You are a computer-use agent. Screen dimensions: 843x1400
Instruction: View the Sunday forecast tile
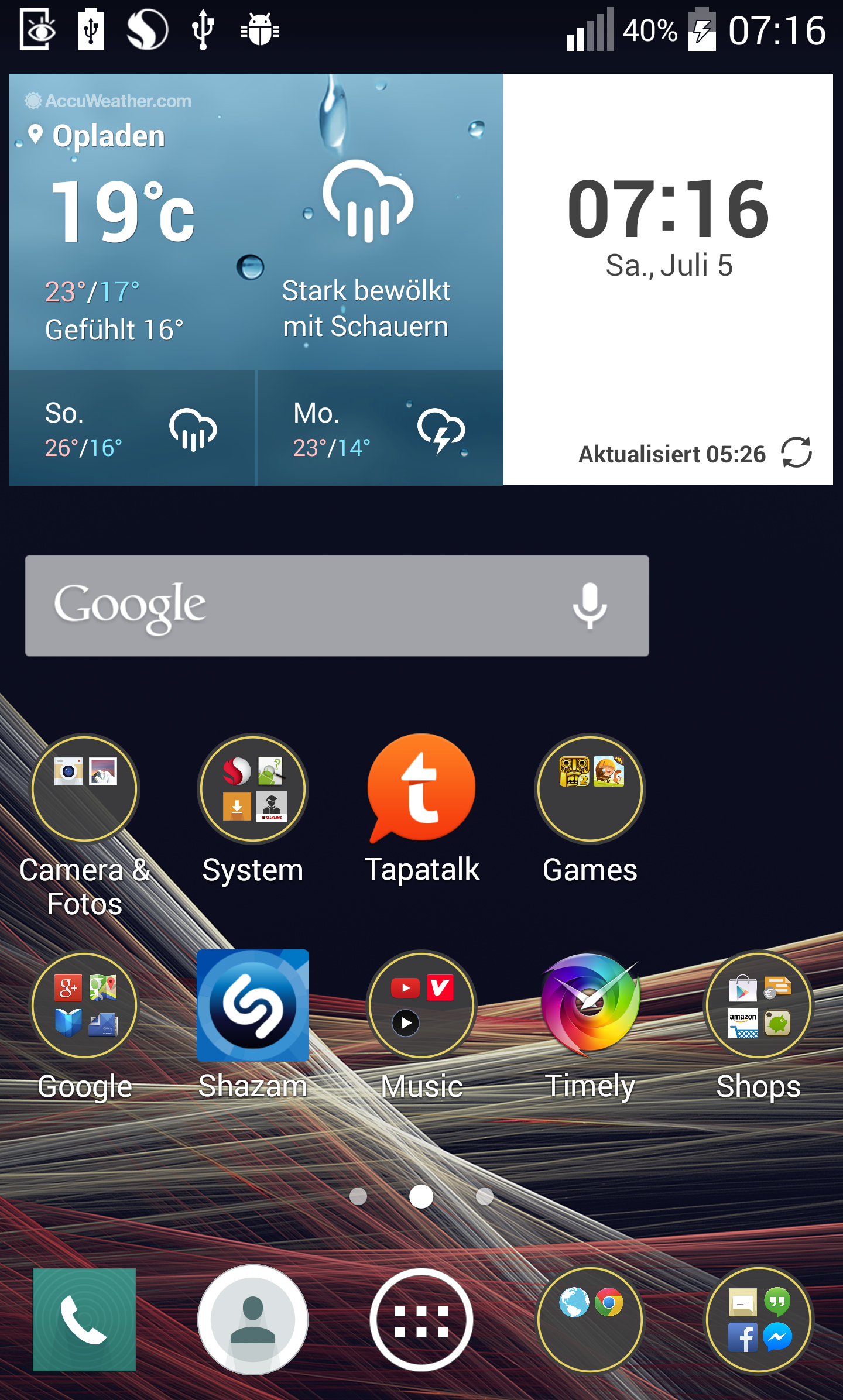coord(132,428)
